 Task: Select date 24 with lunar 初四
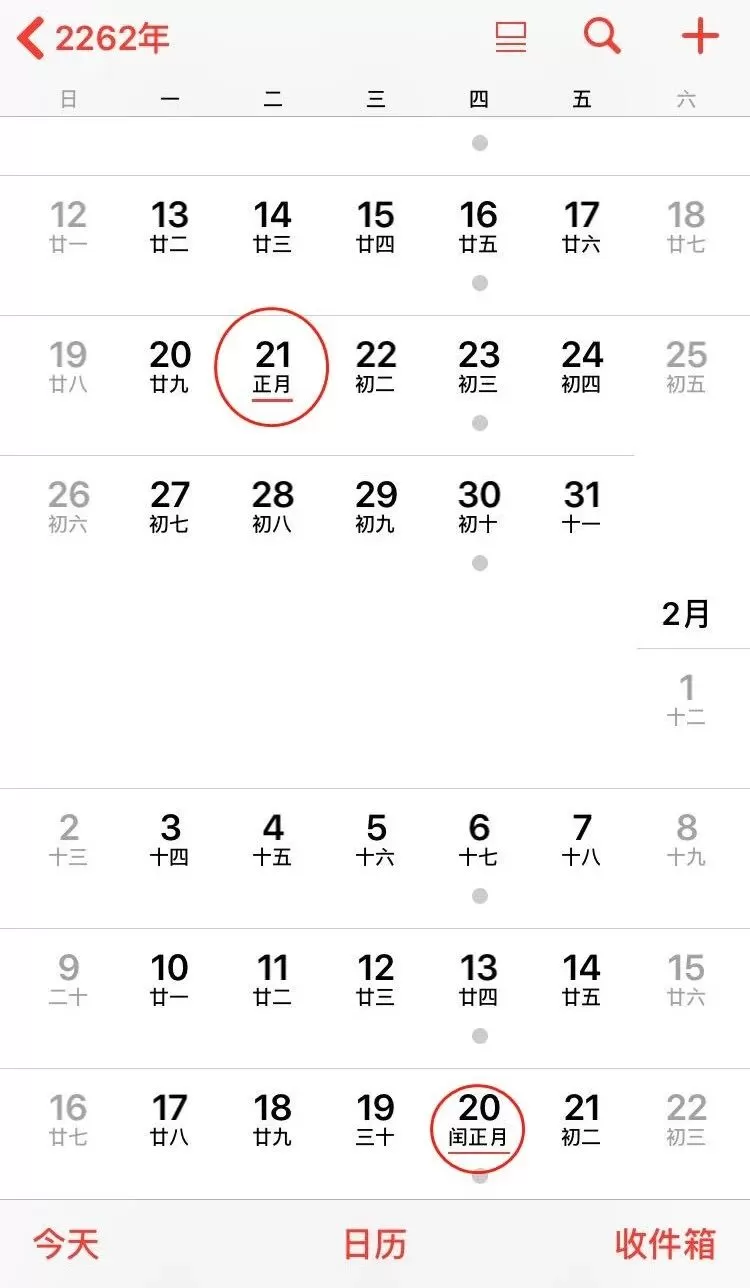pyautogui.click(x=581, y=366)
